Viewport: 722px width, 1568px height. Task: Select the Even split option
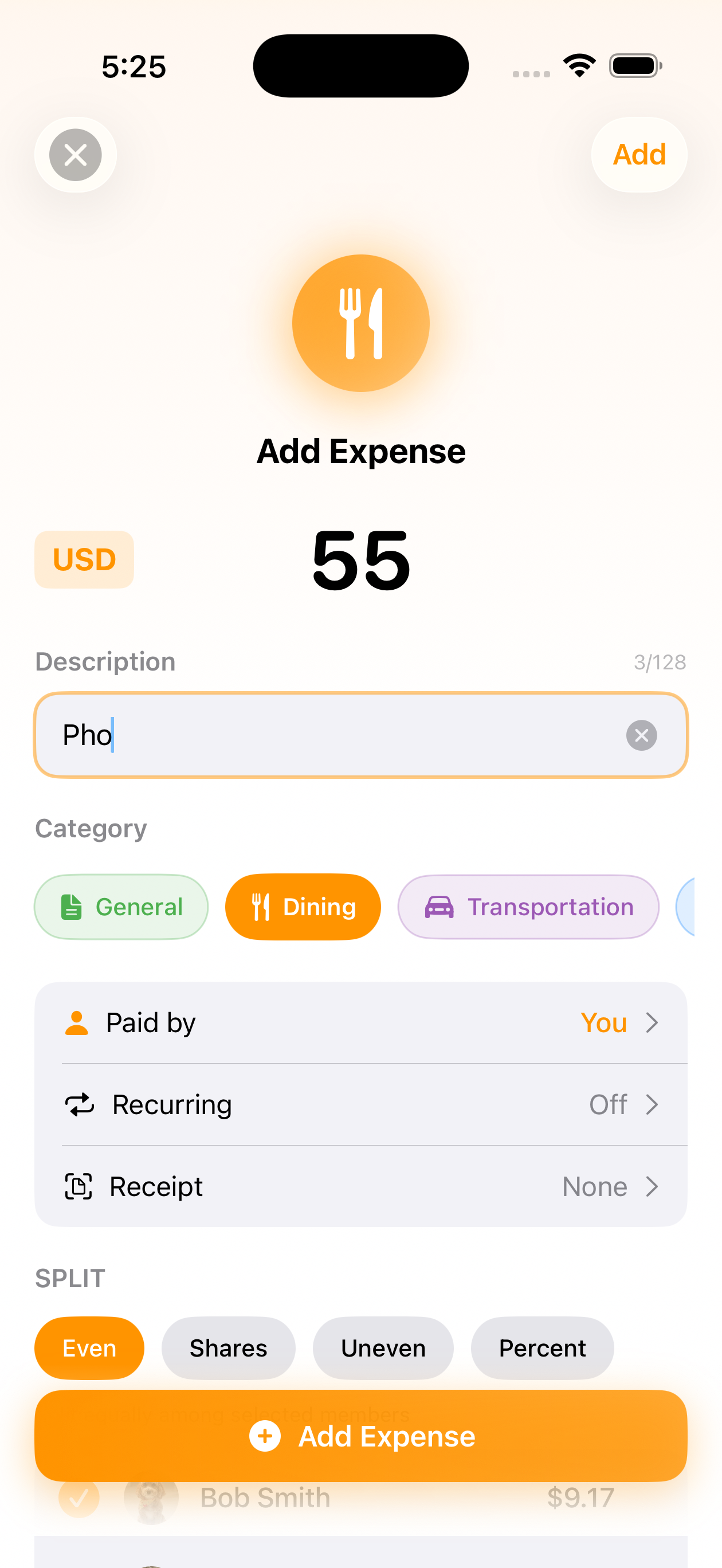(89, 1348)
